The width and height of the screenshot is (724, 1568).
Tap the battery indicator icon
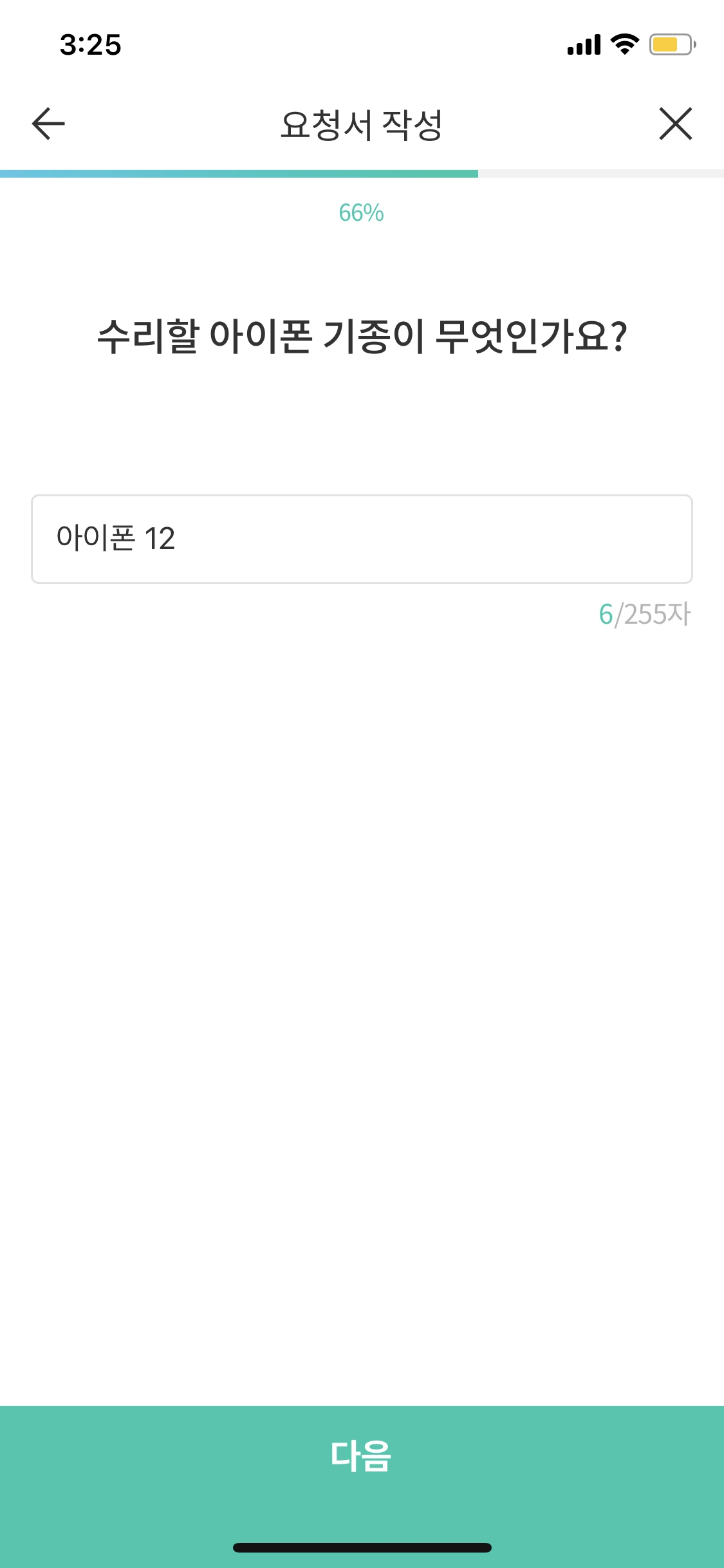coord(670,44)
